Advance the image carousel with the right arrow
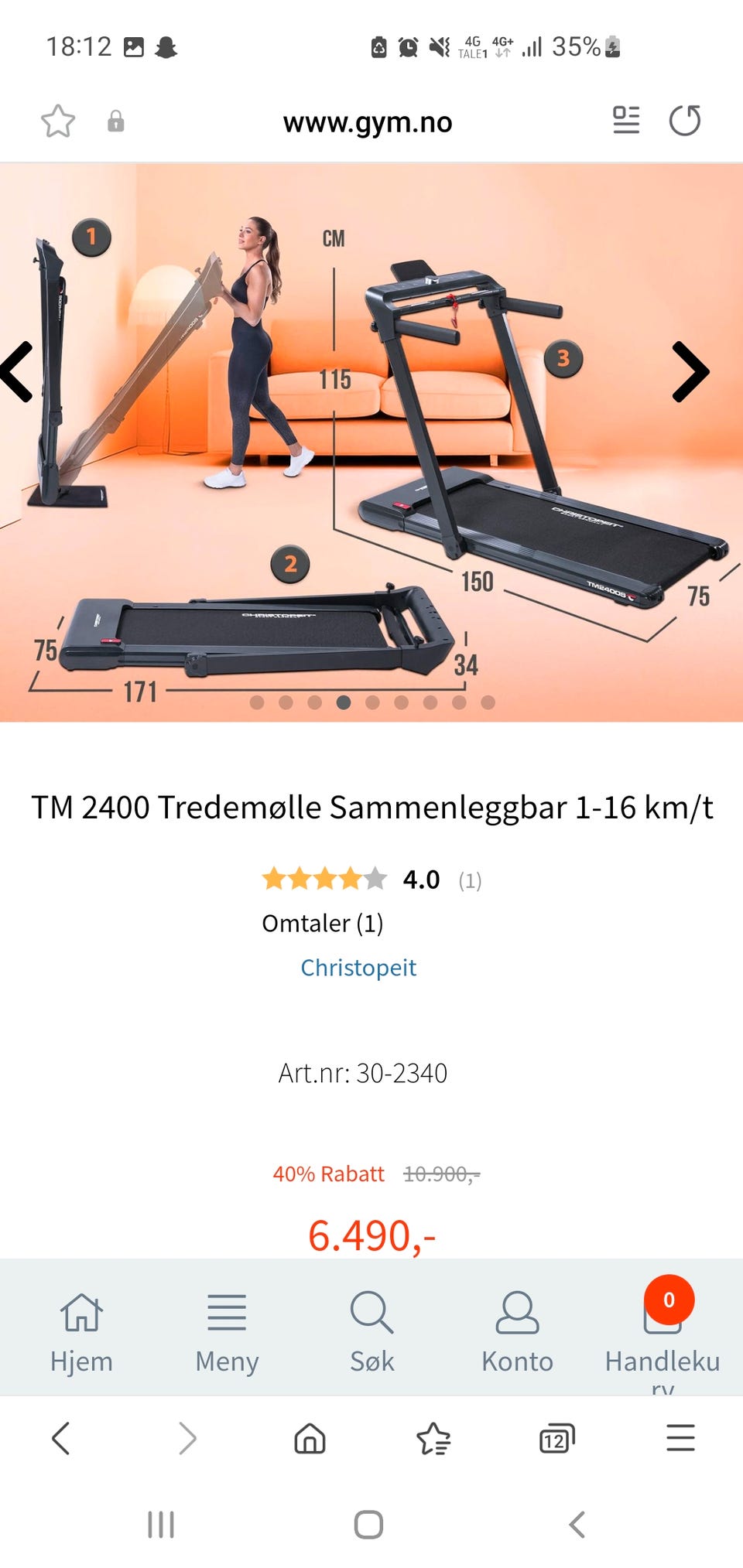743x1568 pixels. [691, 373]
